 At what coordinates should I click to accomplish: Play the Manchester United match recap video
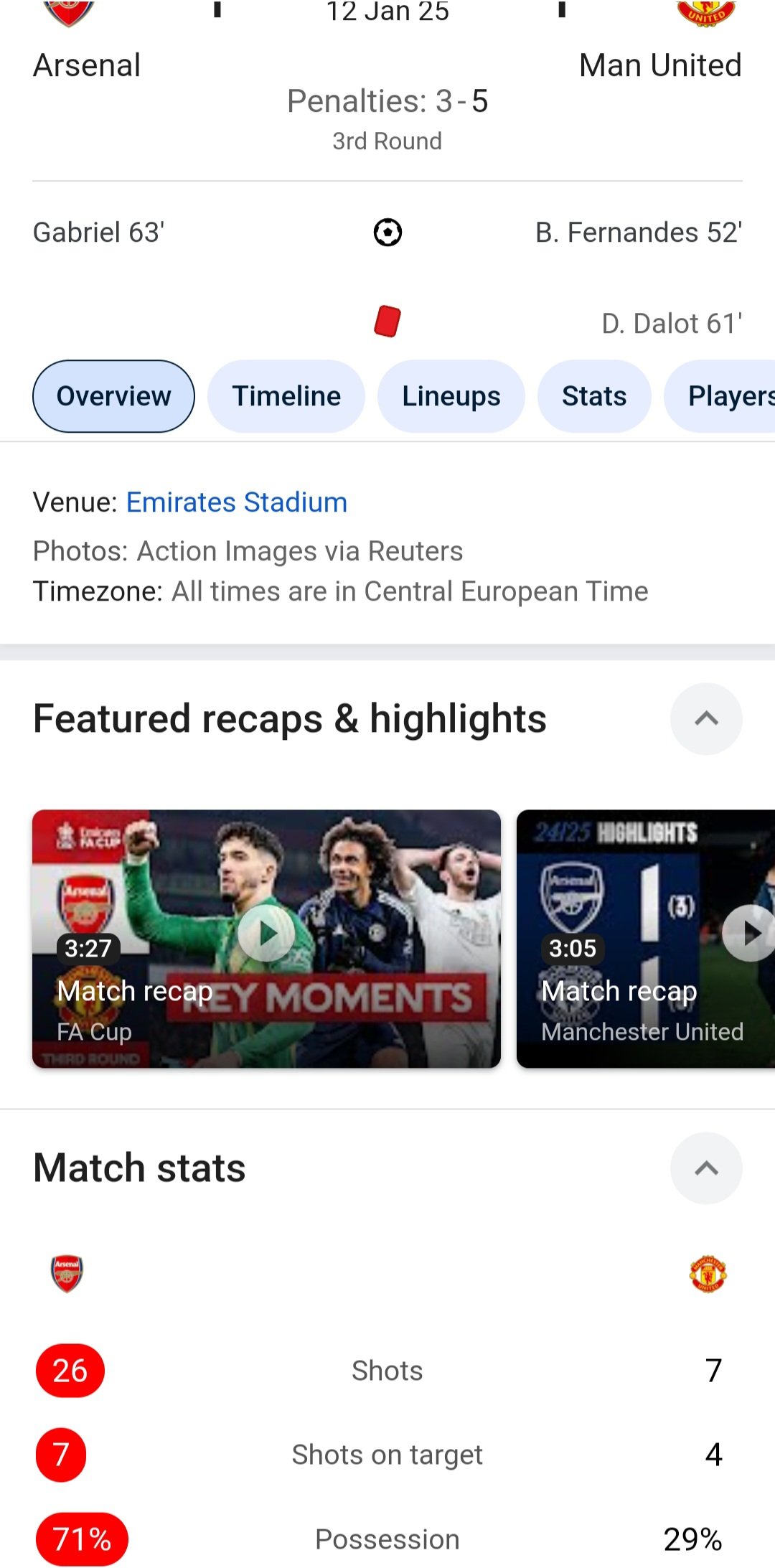pos(646,939)
